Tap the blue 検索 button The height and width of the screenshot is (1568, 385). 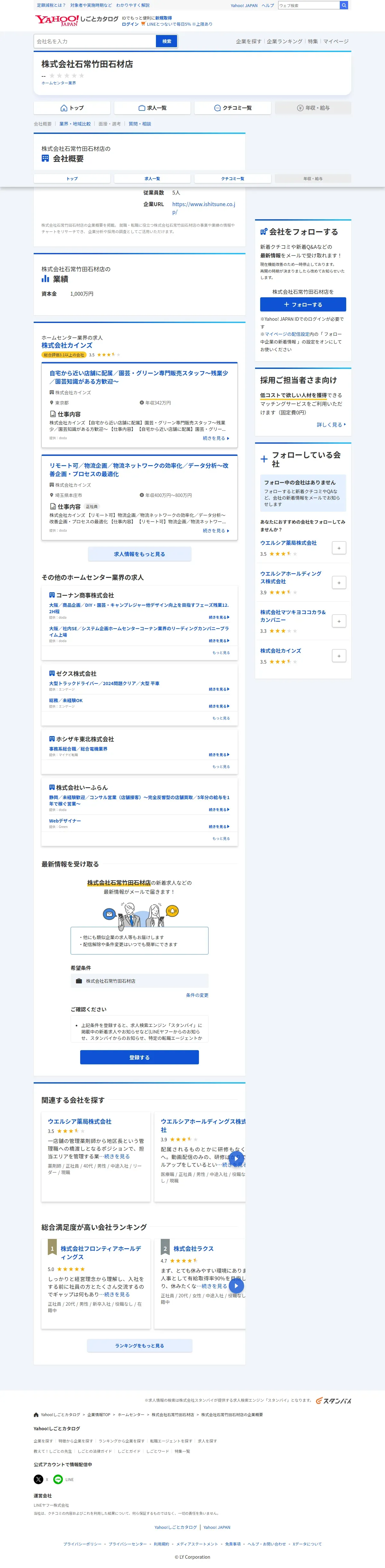coord(167,41)
